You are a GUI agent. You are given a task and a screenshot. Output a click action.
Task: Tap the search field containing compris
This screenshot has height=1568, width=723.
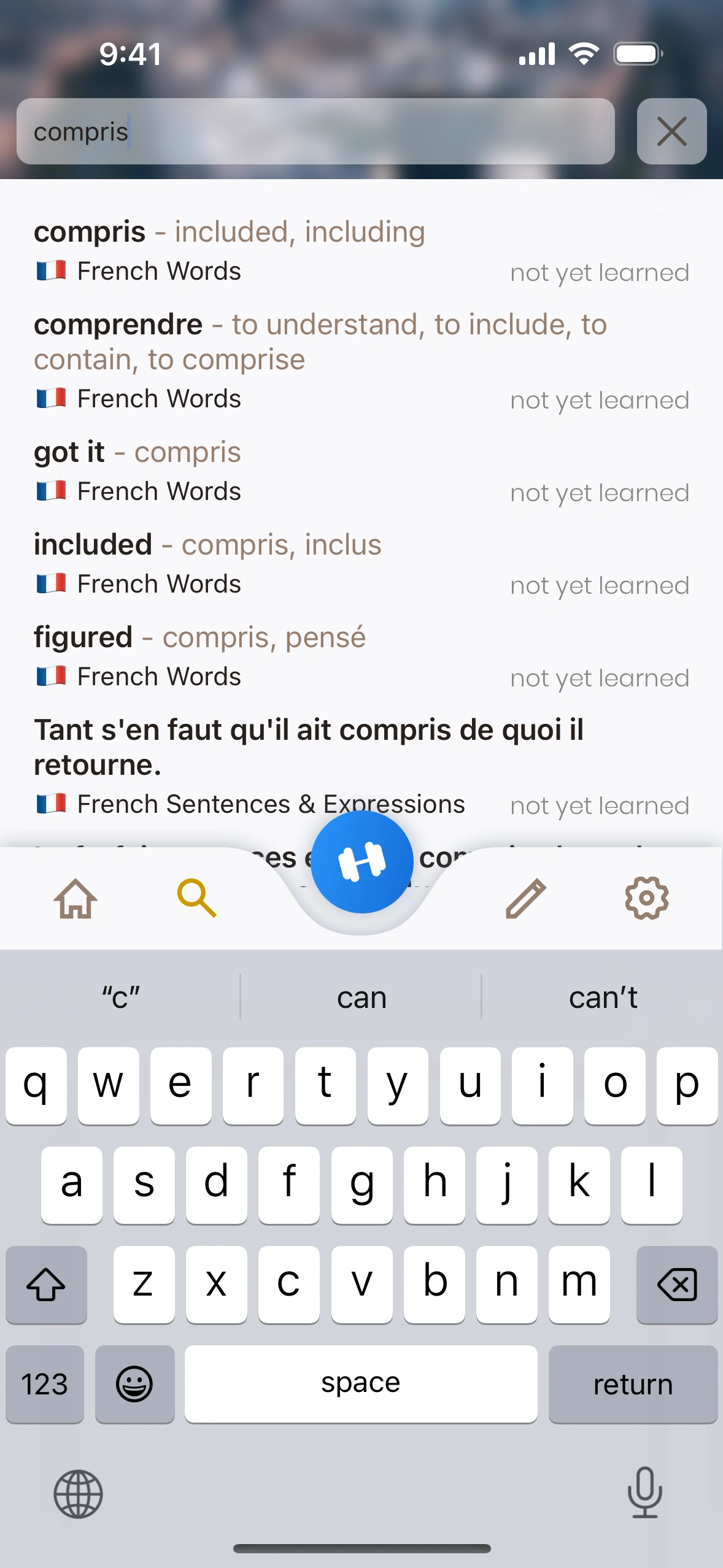315,131
